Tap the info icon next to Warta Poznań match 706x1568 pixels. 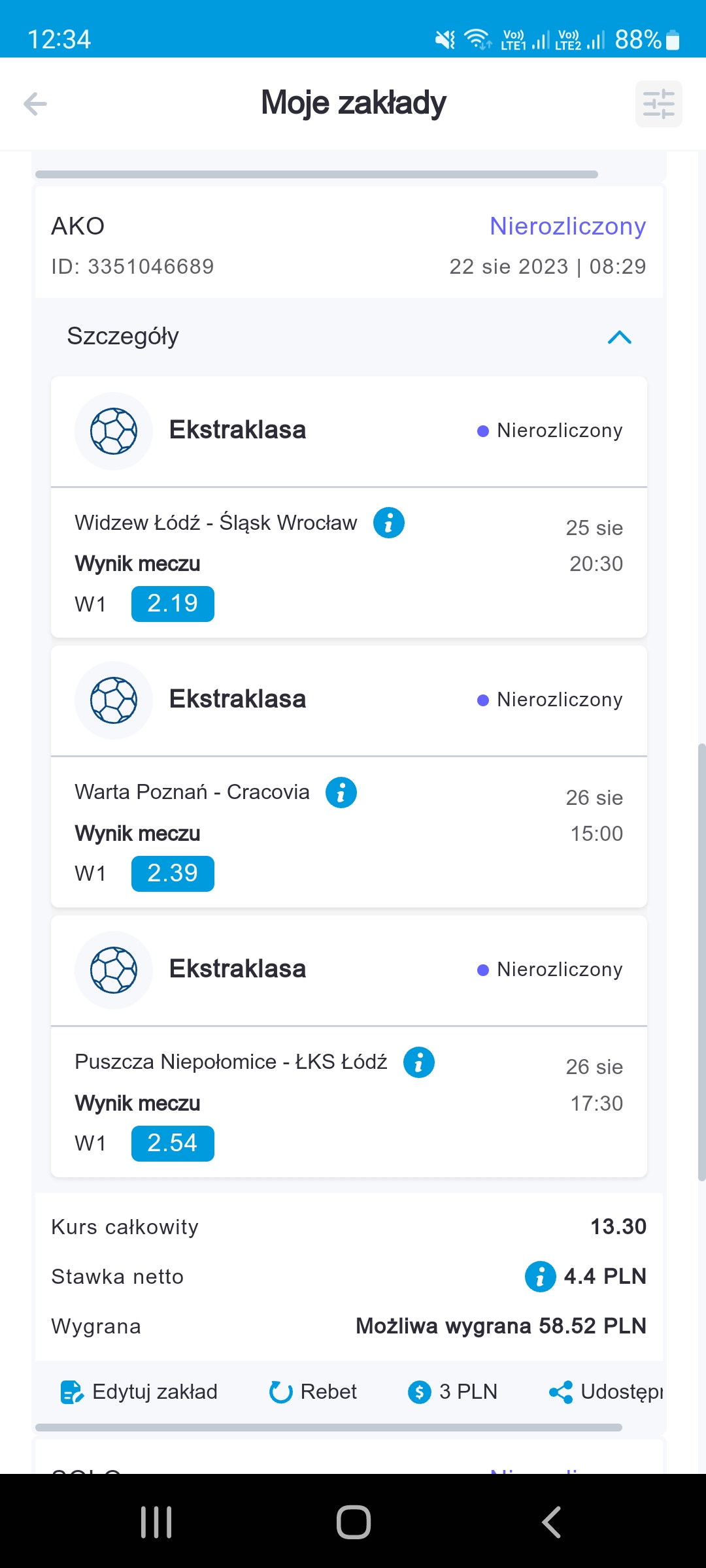point(341,792)
